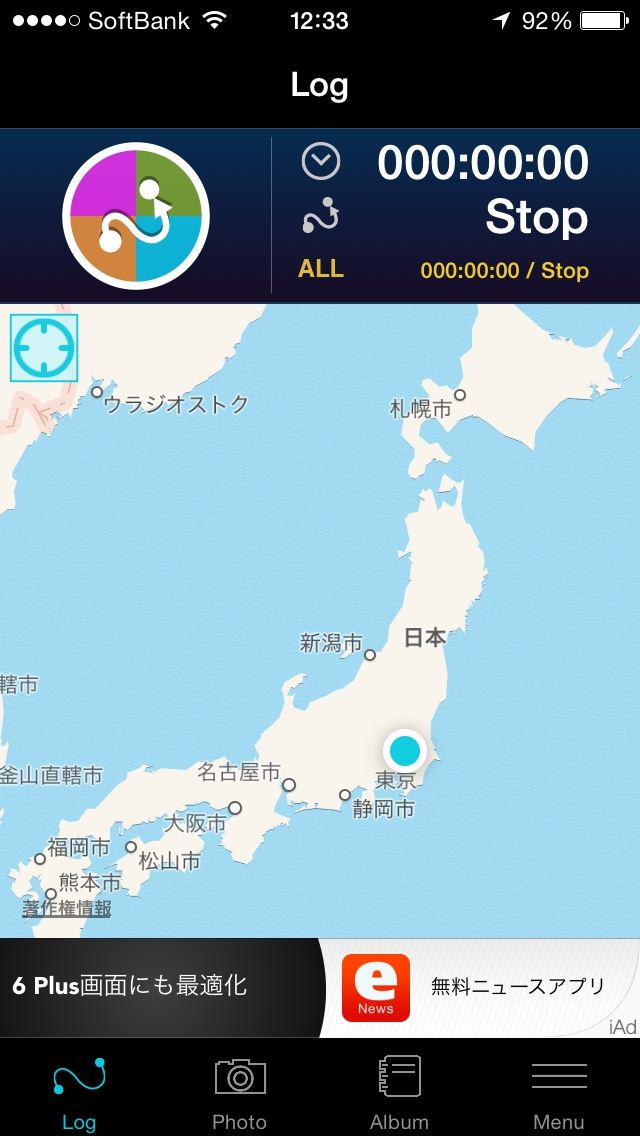Open the 無料ニュースアプリ ad banner
Screen dimensions: 640x1136
point(479,987)
